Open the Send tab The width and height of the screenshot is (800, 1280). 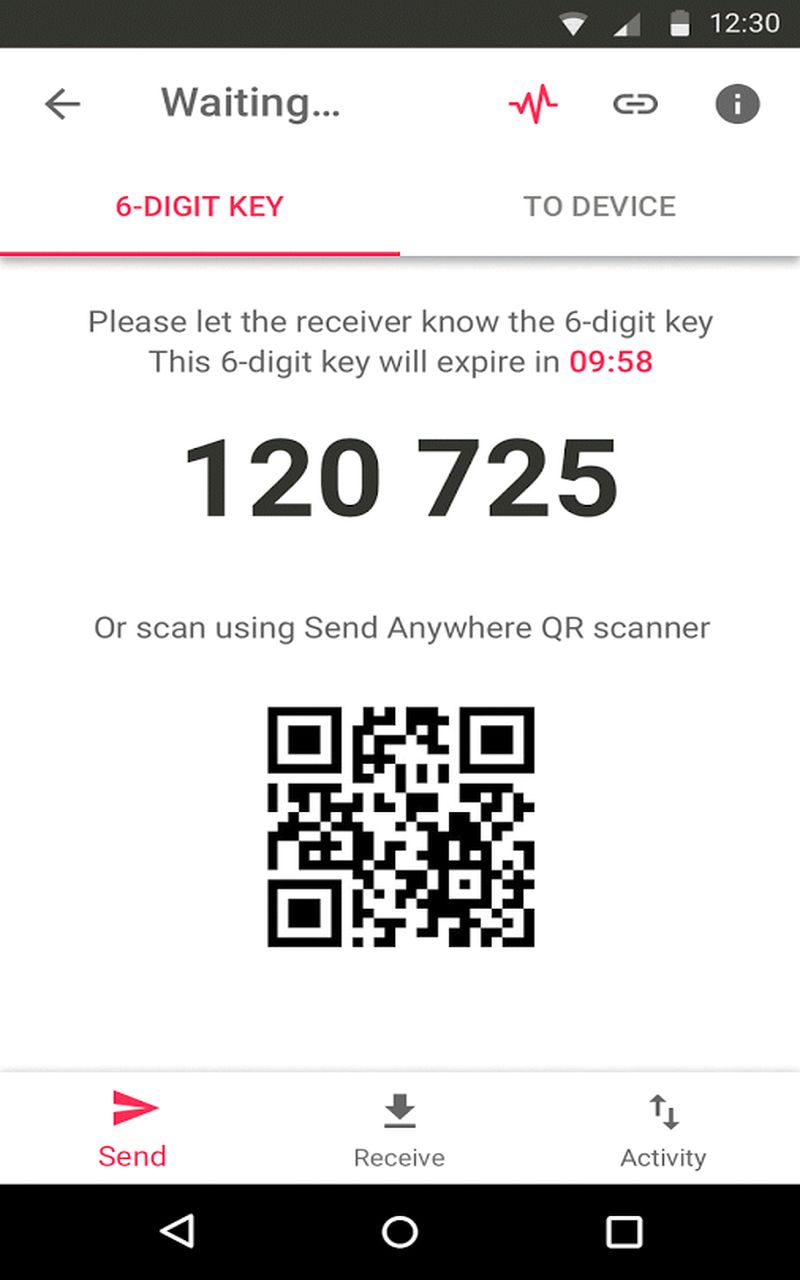[133, 1130]
